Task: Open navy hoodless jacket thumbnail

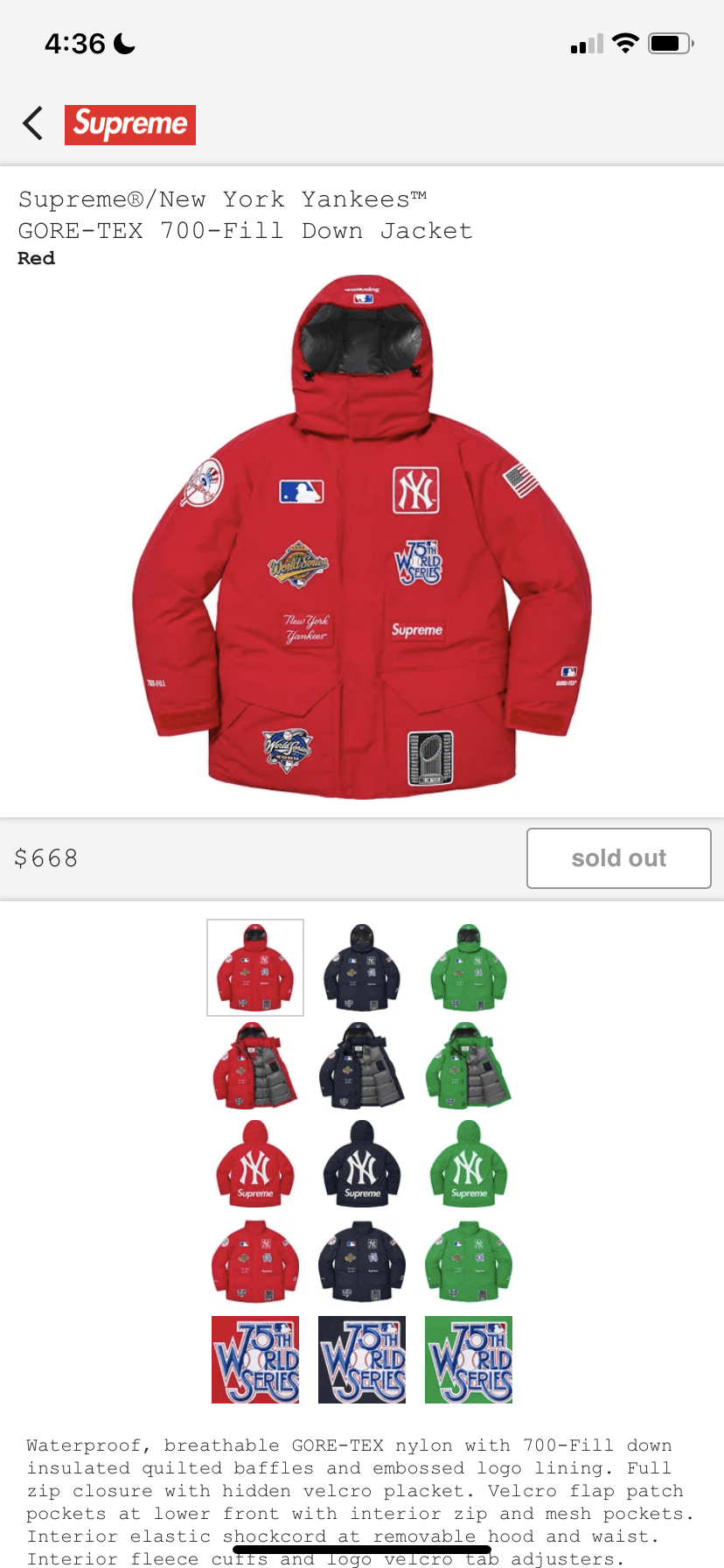Action: [362, 1262]
